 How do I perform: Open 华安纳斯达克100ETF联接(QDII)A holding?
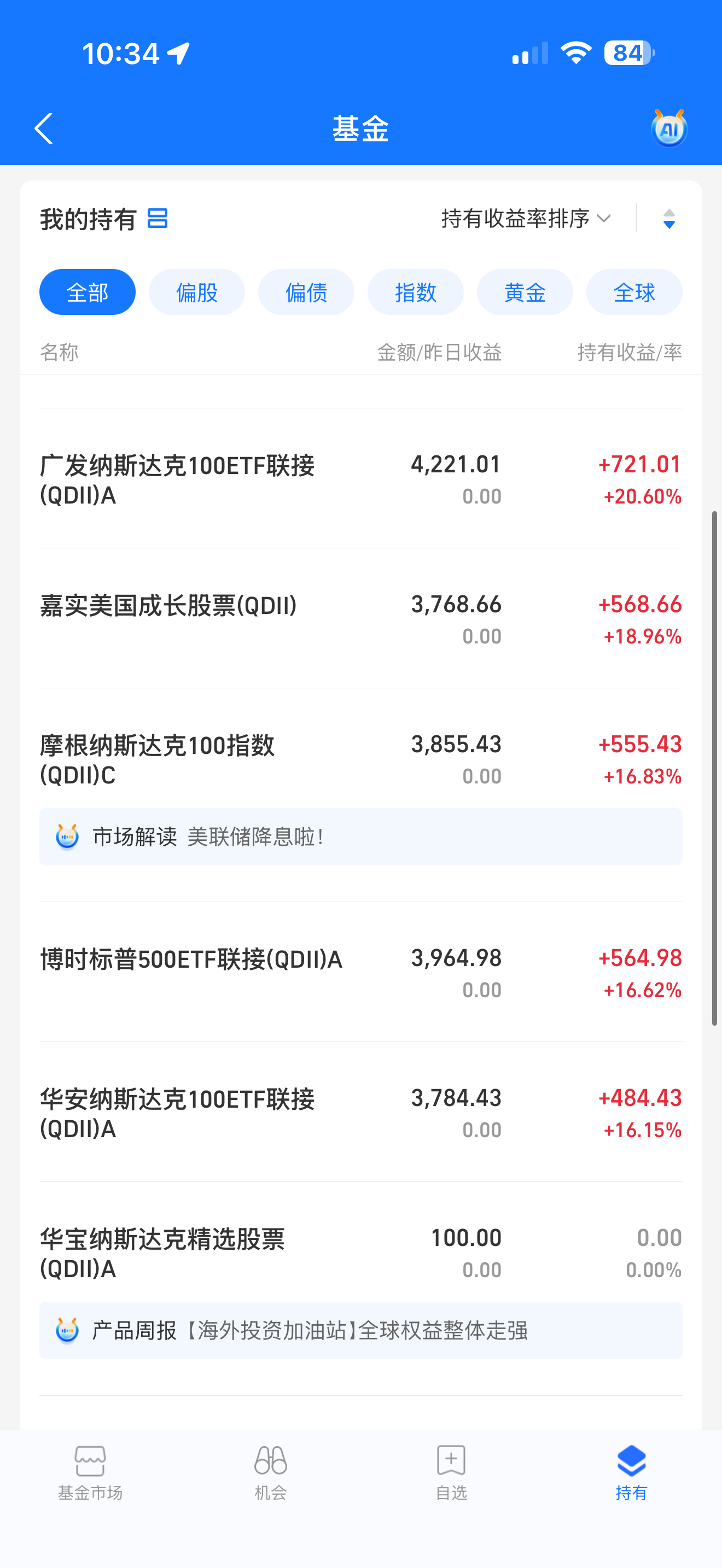point(361,1113)
